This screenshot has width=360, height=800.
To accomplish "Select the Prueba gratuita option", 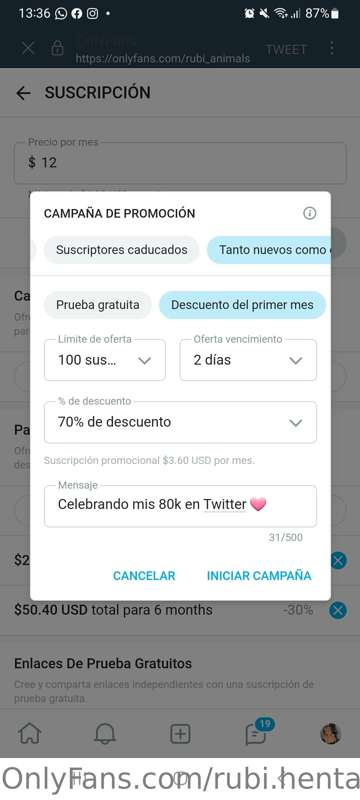I will coord(97,305).
